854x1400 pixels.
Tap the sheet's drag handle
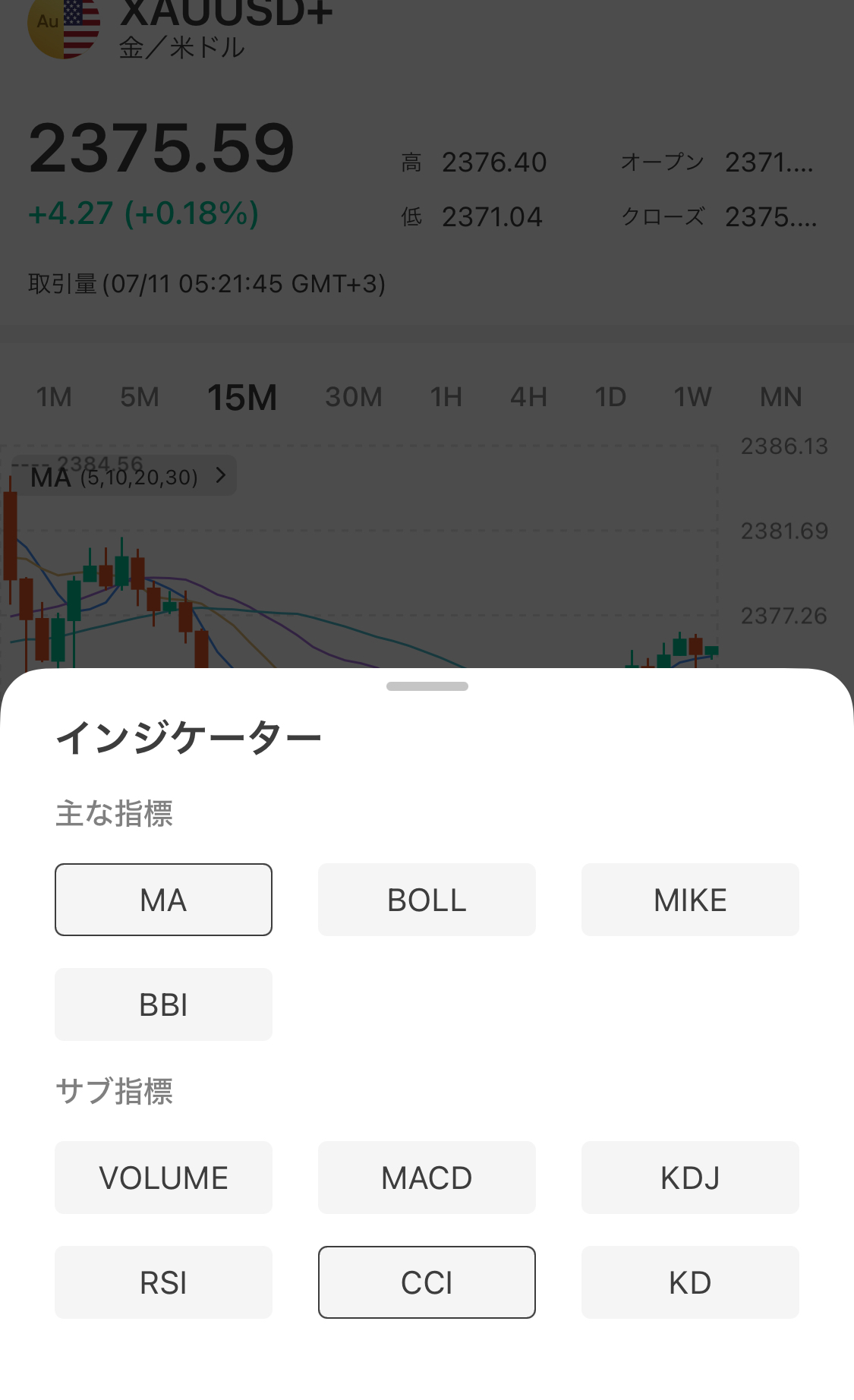click(427, 686)
